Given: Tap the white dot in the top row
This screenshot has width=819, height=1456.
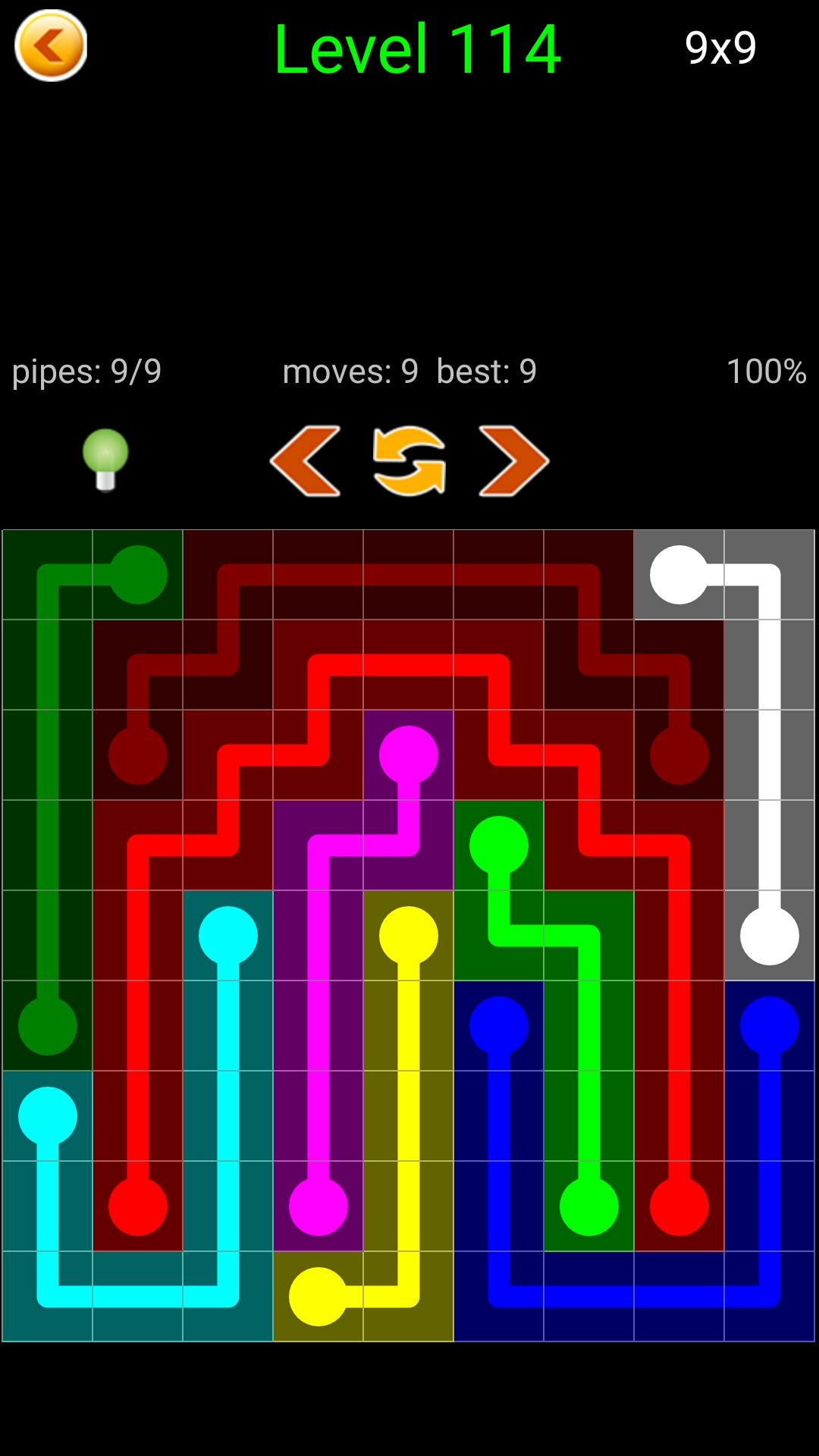Looking at the screenshot, I should (x=679, y=575).
